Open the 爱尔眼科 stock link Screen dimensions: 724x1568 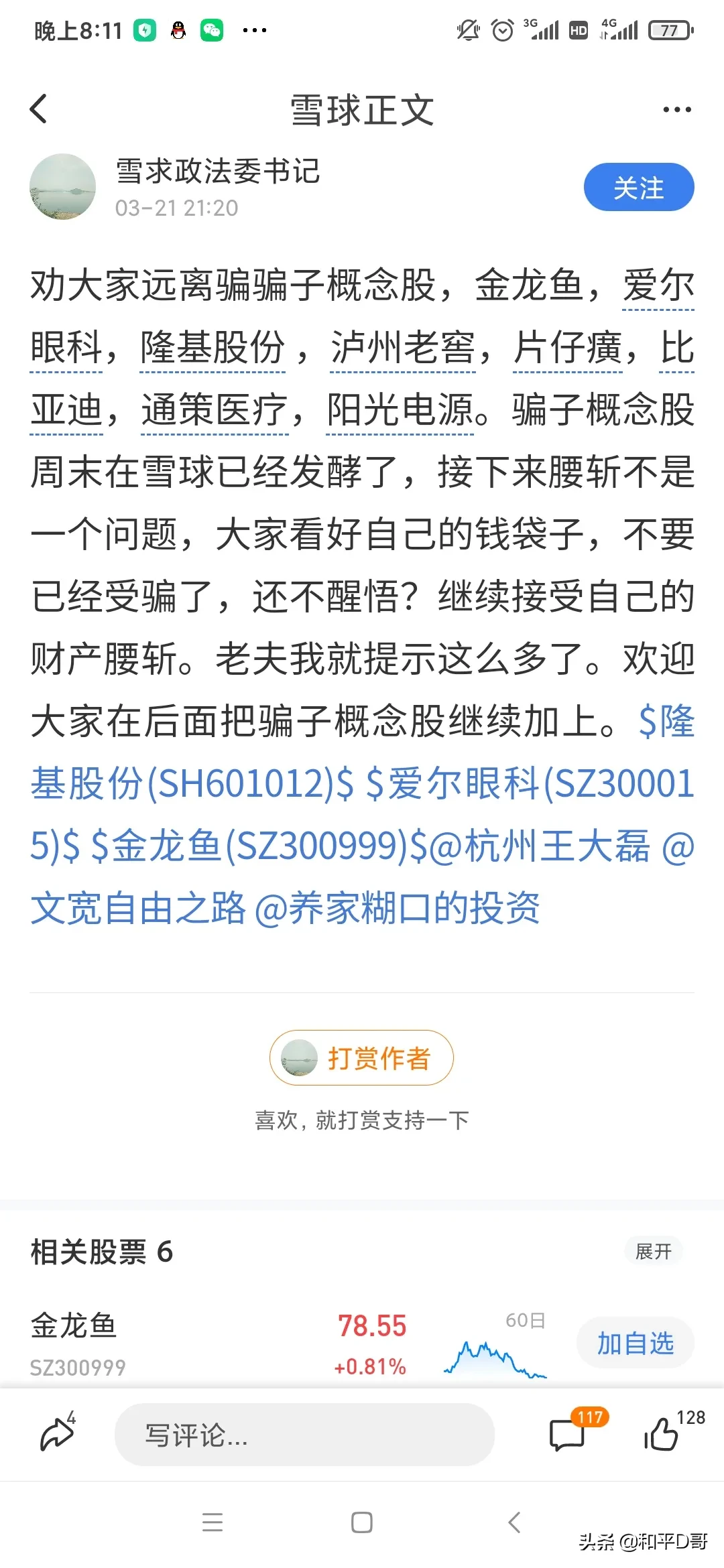(658, 287)
